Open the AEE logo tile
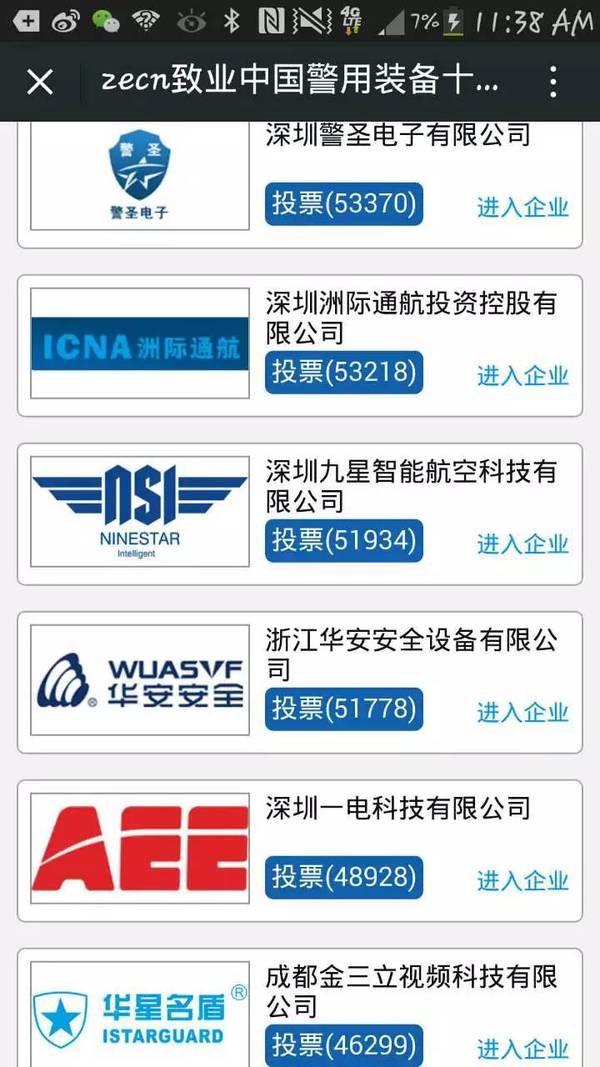 140,849
